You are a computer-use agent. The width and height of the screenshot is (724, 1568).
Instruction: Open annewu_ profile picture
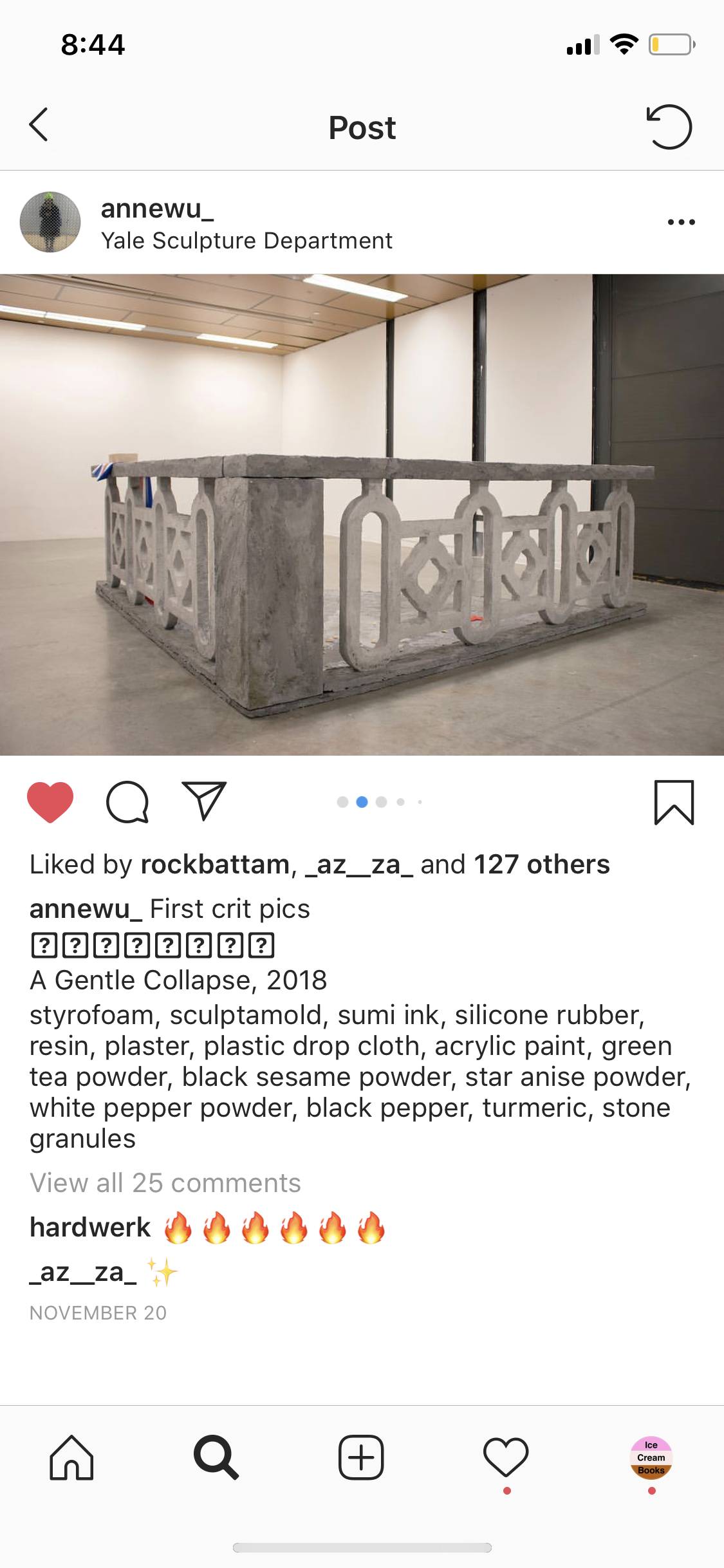pyautogui.click(x=50, y=222)
